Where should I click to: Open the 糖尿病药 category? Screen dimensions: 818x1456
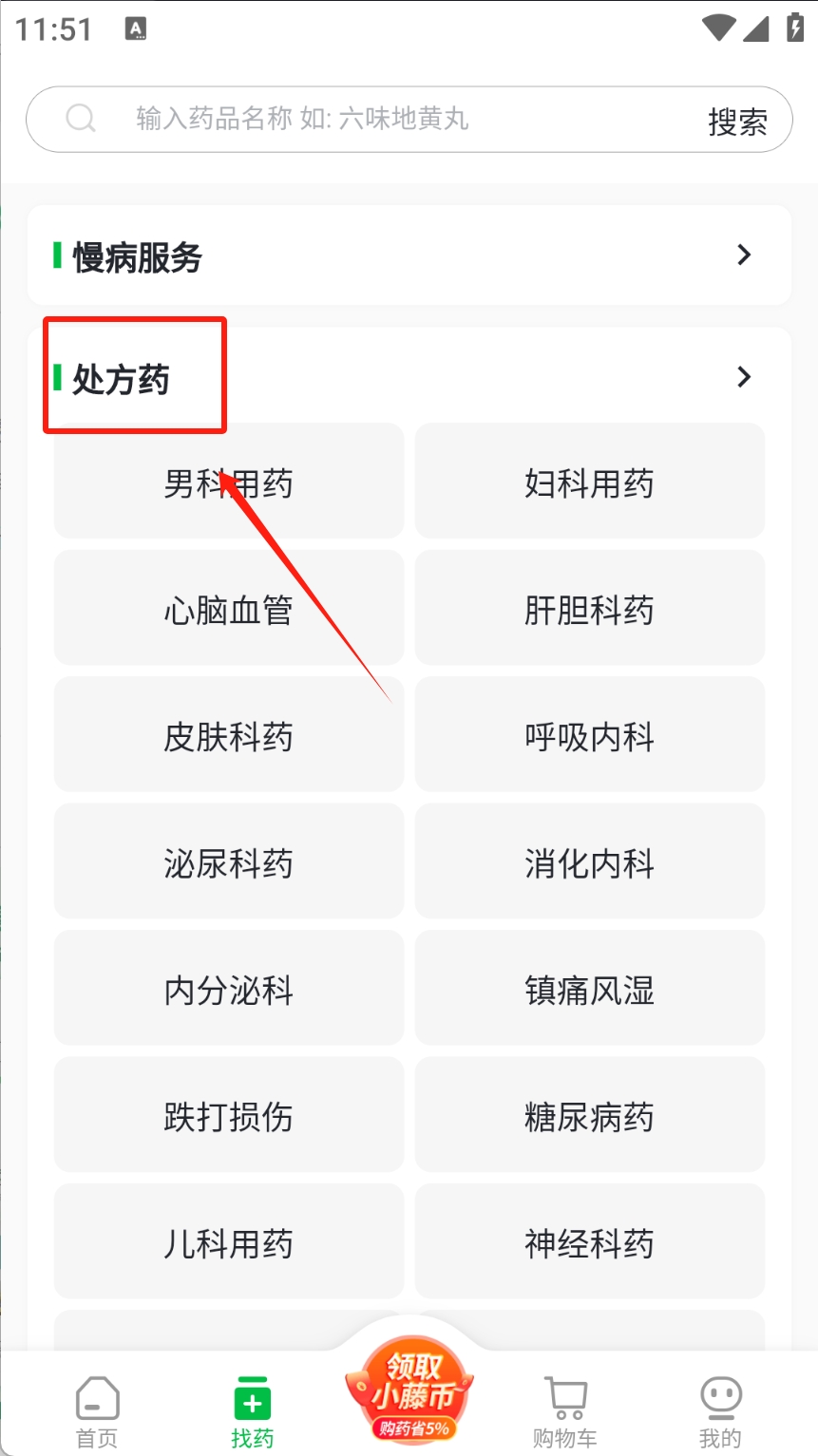click(x=589, y=1116)
